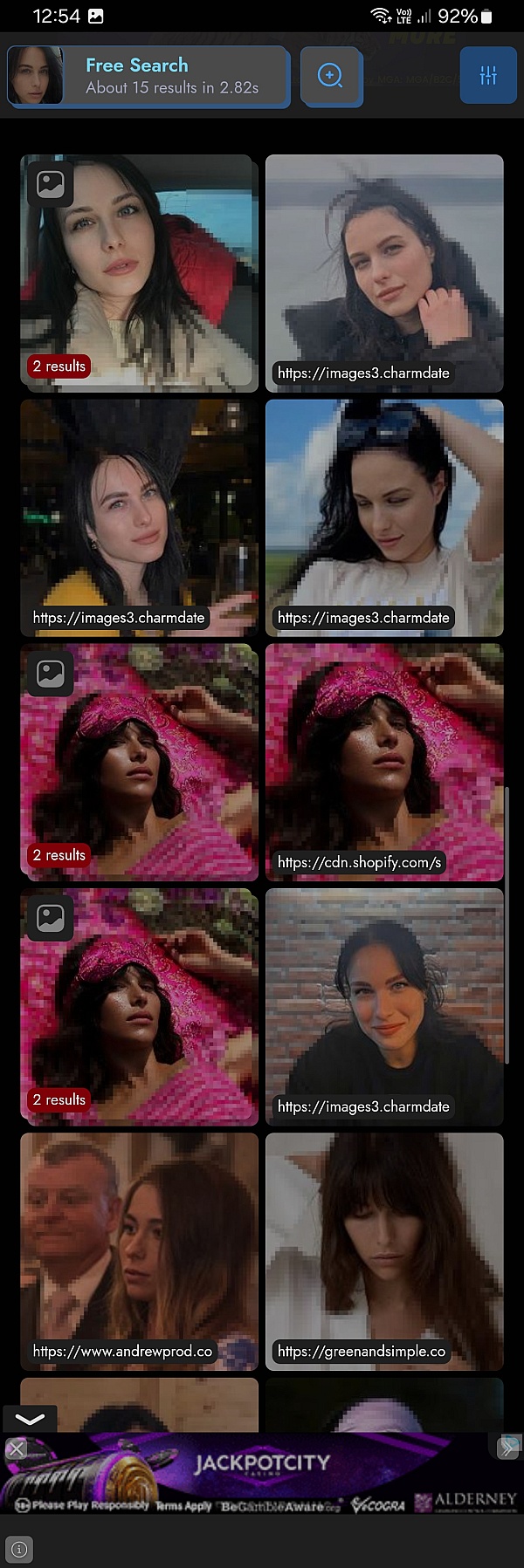Close the JackpotCity ad banner
524x1568 pixels.
pos(16,1449)
